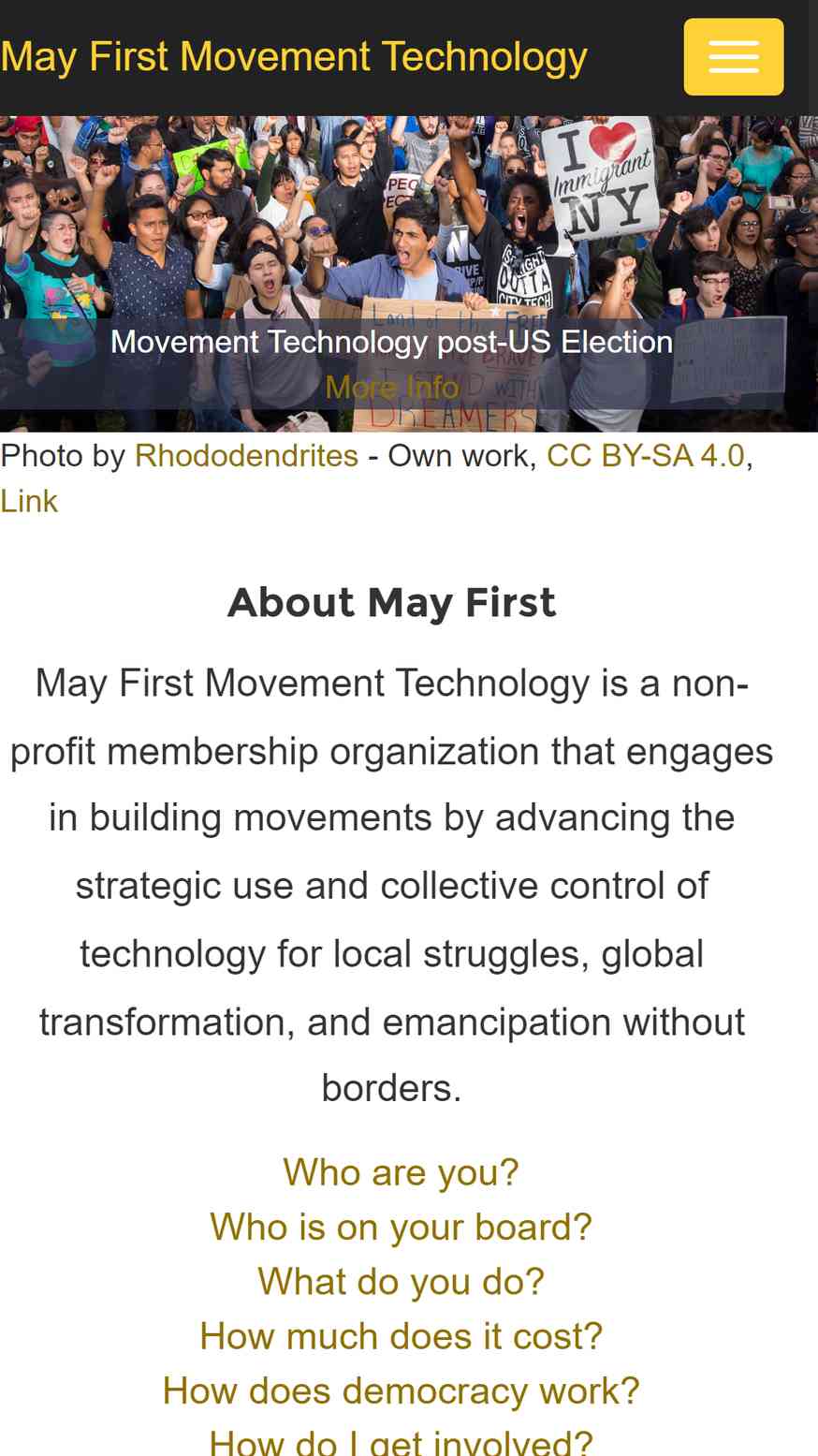818x1456 pixels.
Task: Open "Who is on your board?"
Action: (x=401, y=1227)
